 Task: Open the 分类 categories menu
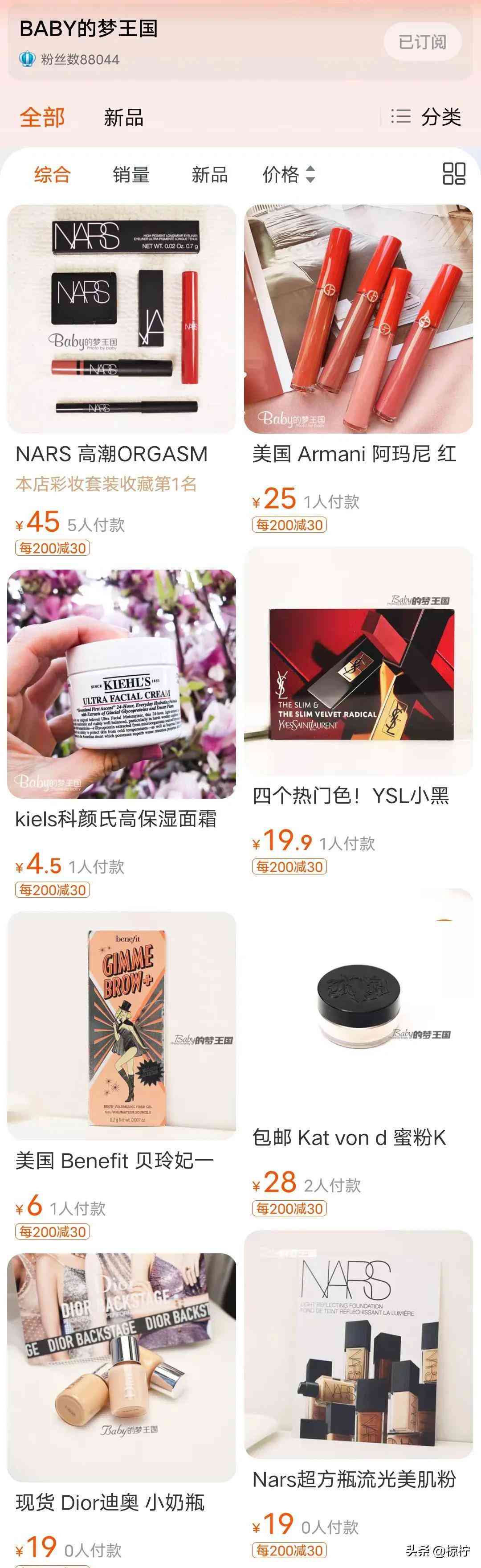(x=426, y=116)
